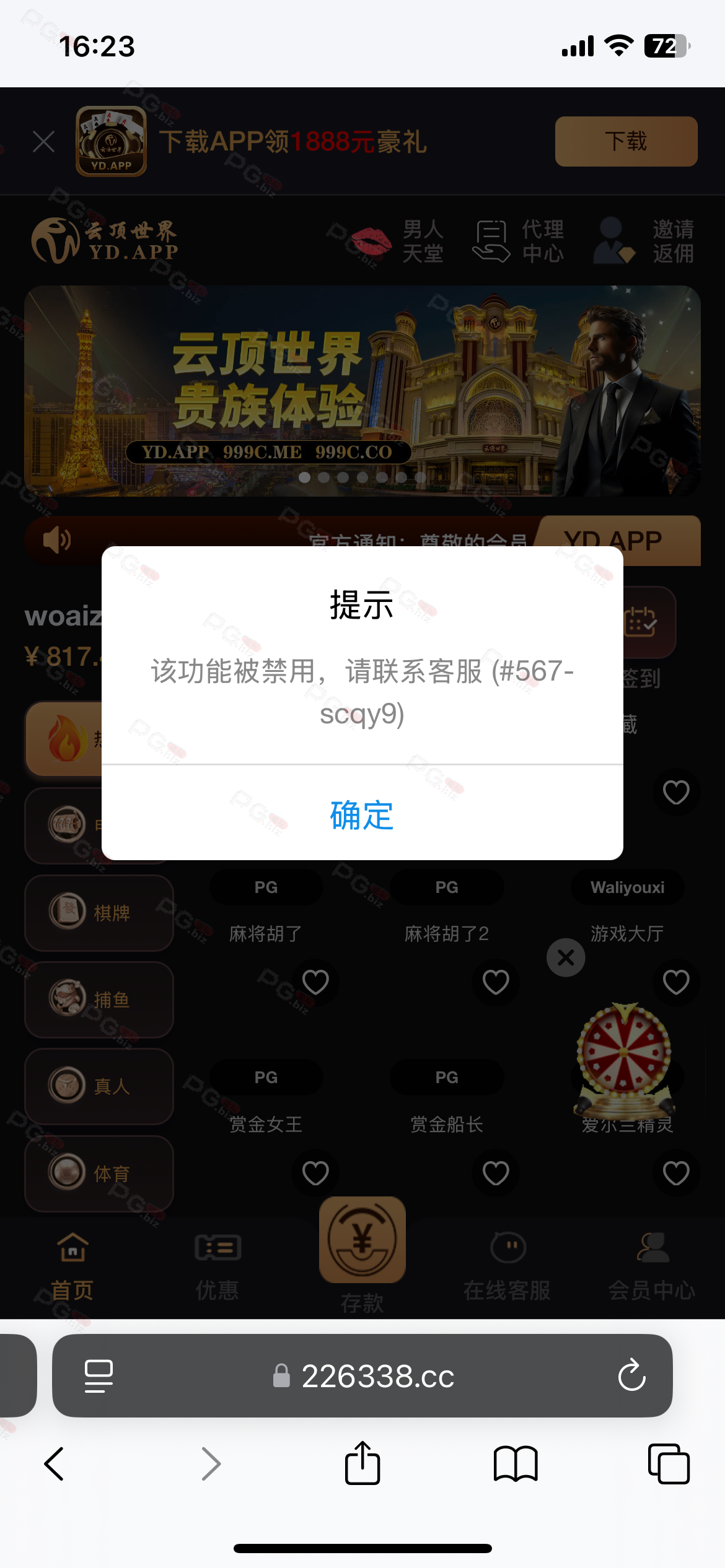
Task: Select the 捕鱼 category
Action: (x=99, y=1000)
